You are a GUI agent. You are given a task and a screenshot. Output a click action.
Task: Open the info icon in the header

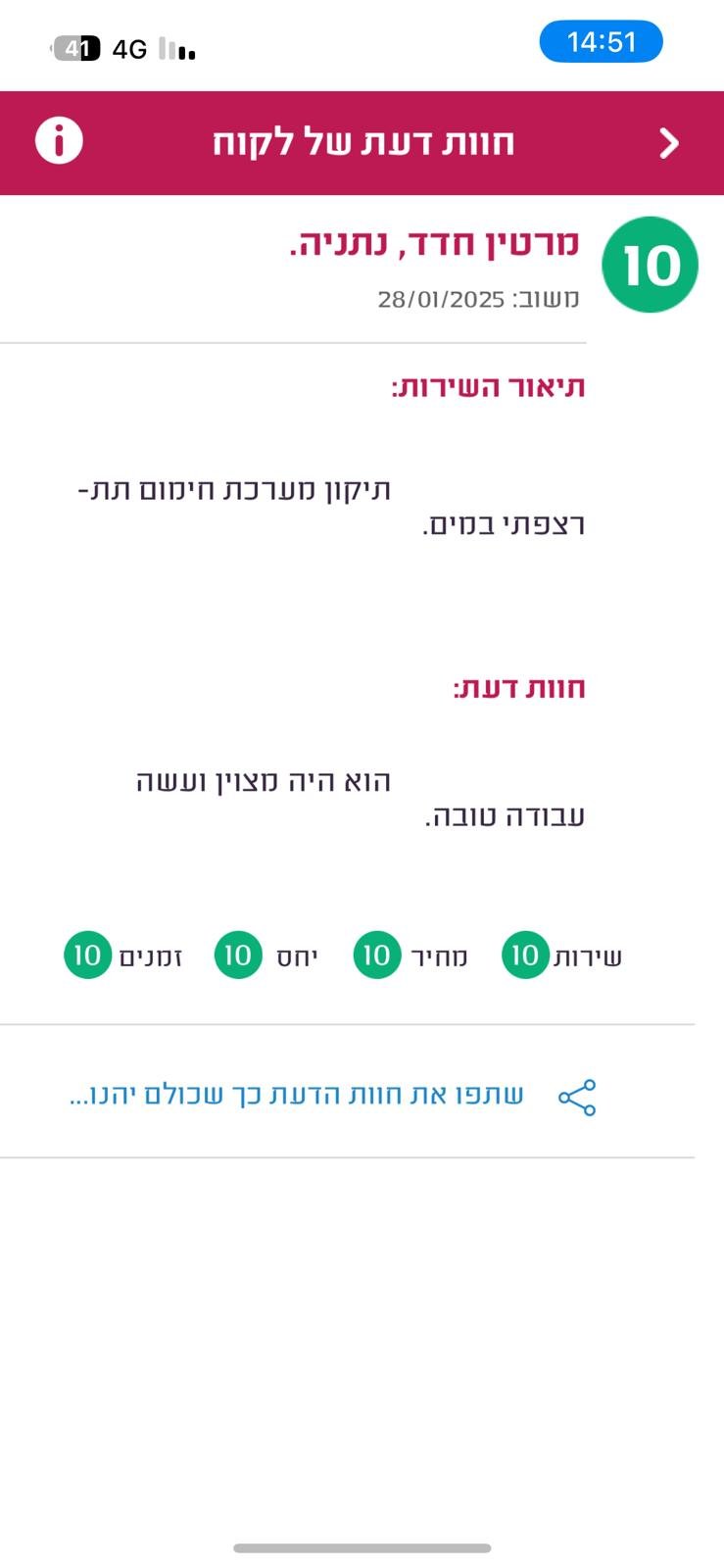point(59,141)
